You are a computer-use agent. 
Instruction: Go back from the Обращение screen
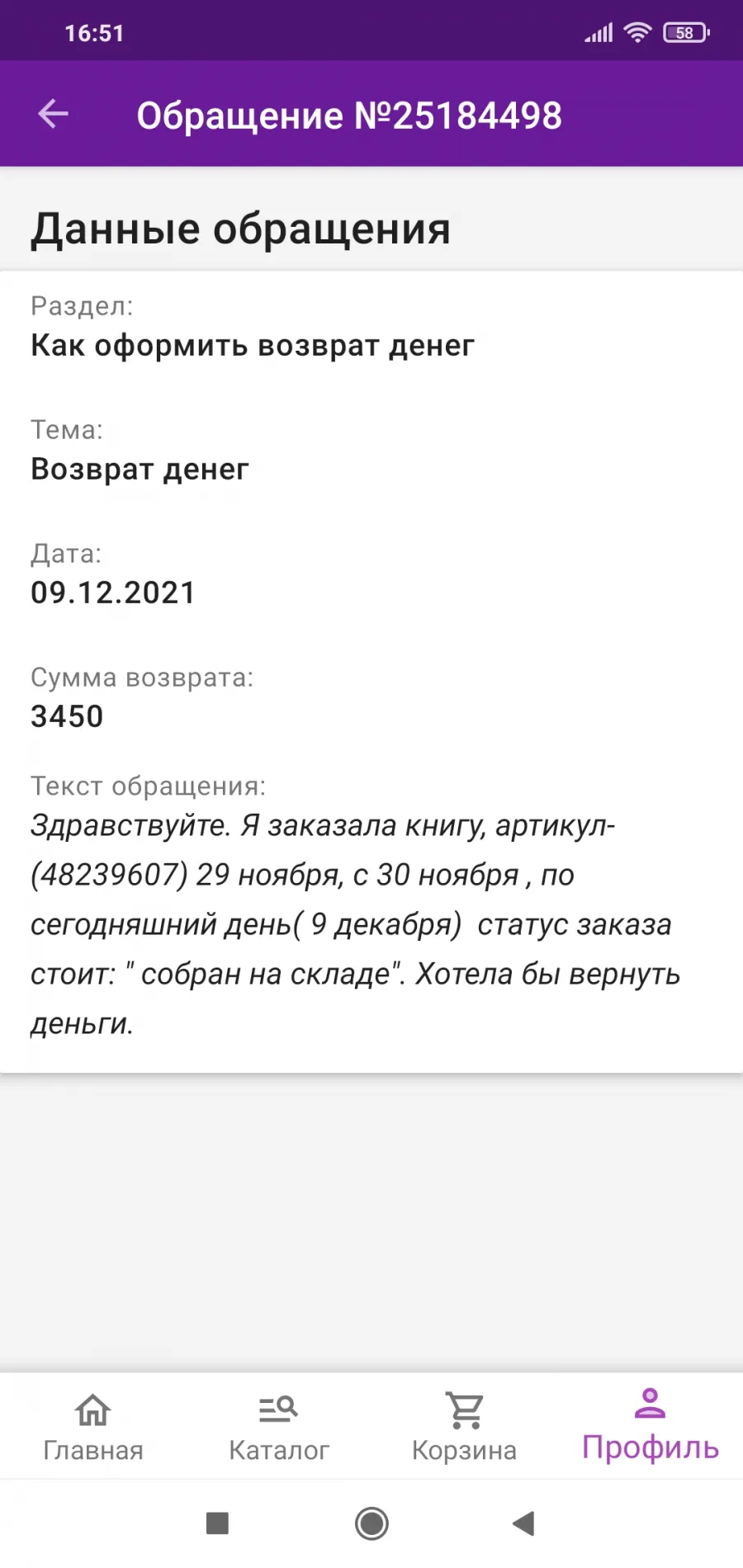click(54, 114)
